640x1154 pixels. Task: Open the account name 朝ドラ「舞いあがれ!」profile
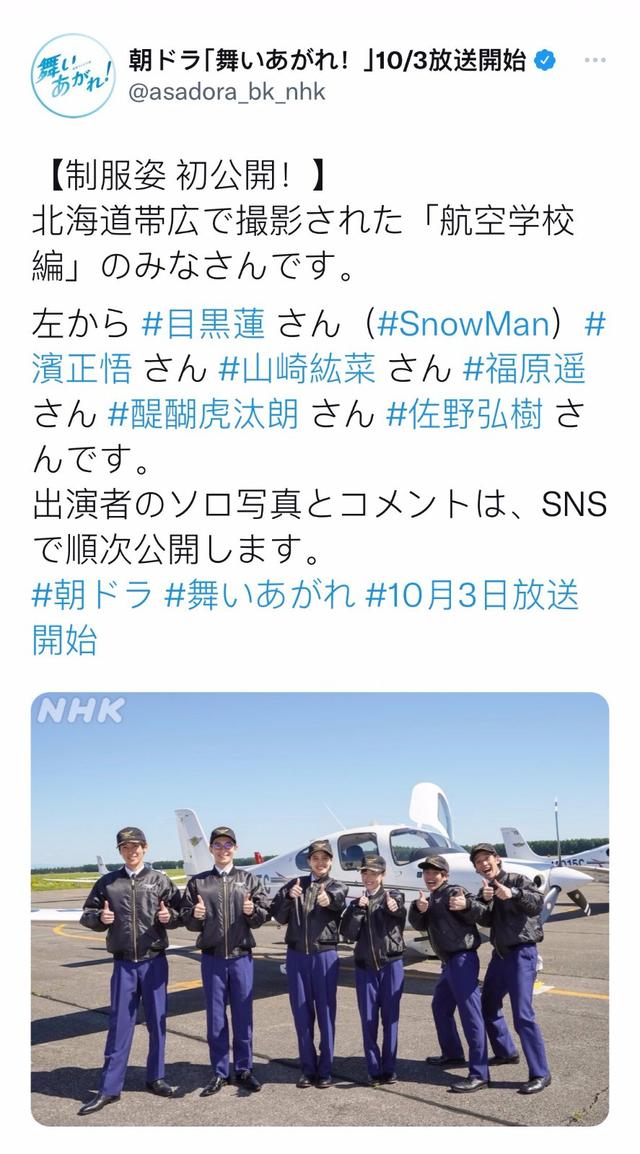(x=327, y=60)
